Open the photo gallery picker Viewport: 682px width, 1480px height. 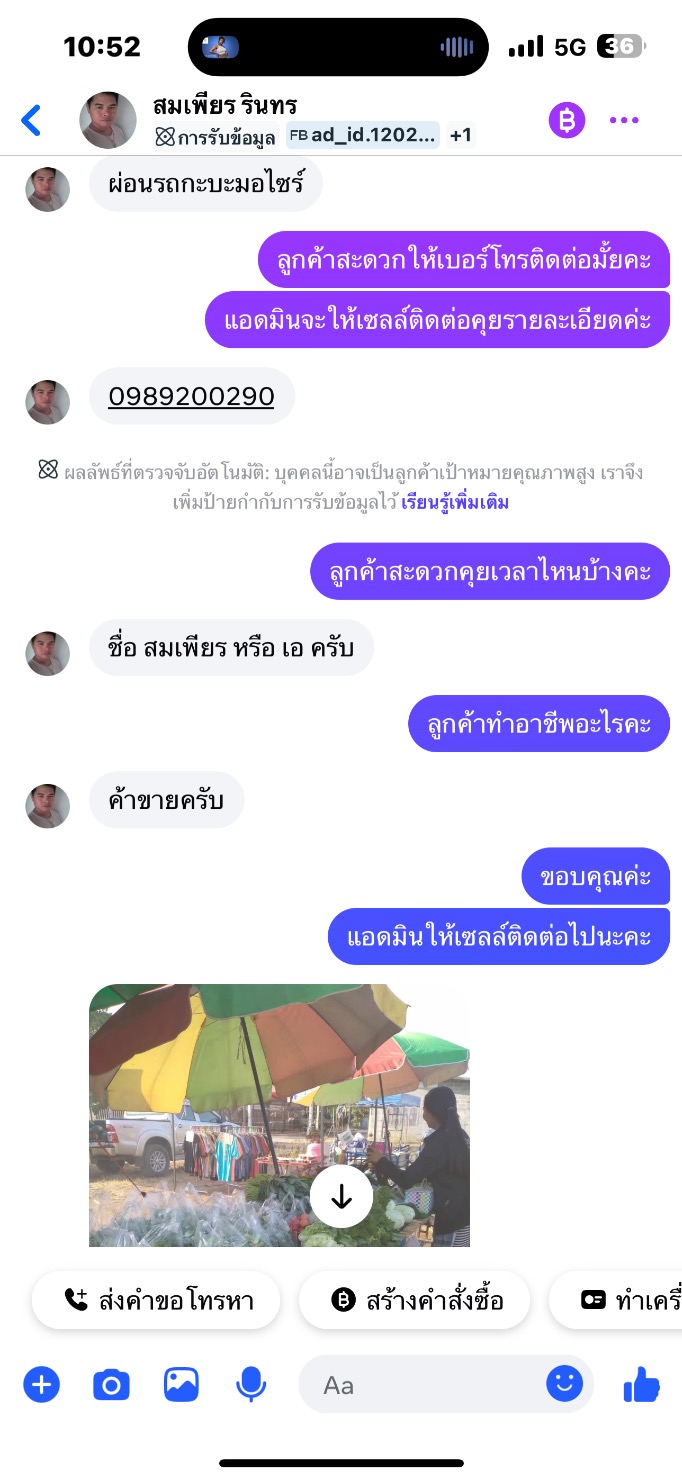[181, 1385]
